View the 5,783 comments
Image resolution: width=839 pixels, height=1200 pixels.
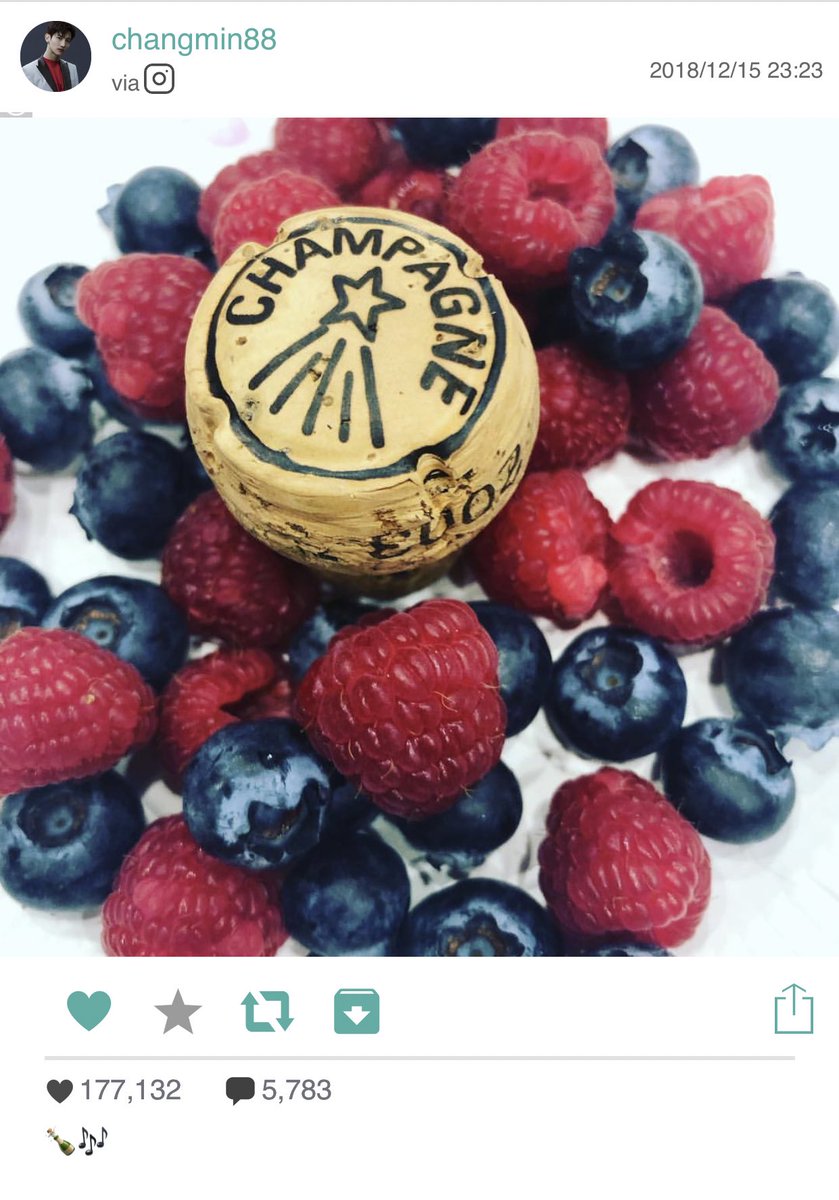point(279,1090)
